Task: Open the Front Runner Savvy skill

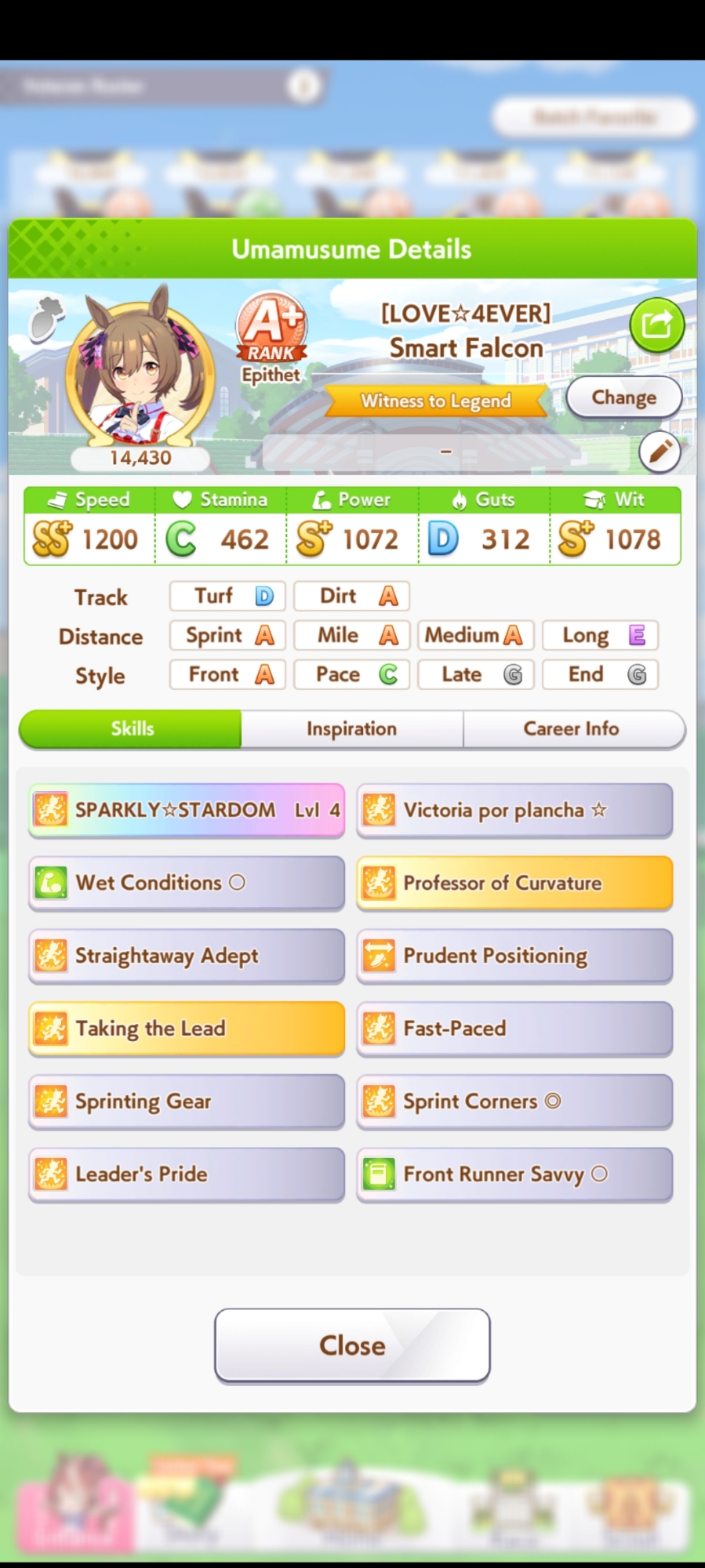Action: click(514, 1174)
